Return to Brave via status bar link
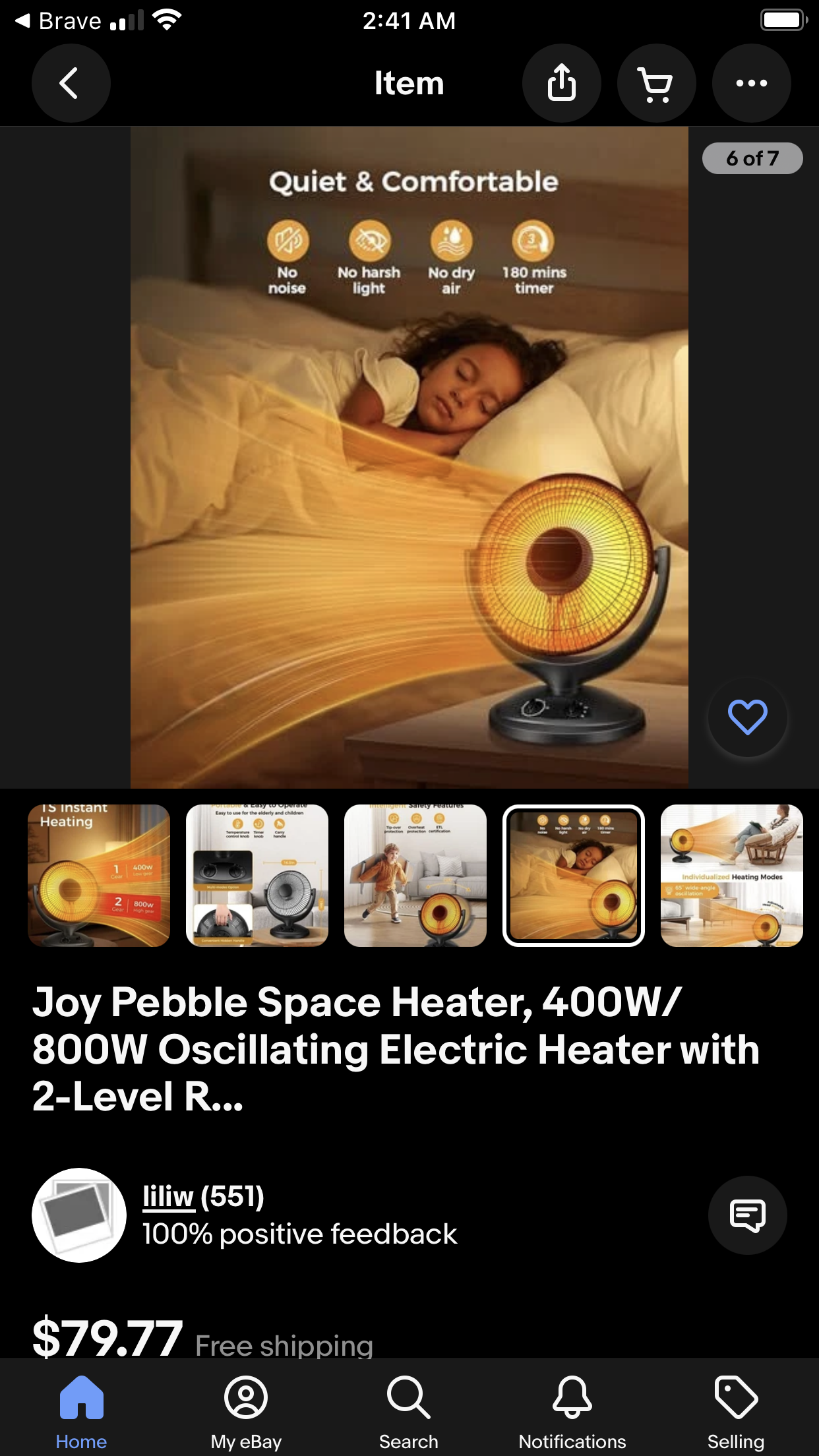819x1456 pixels. click(59, 21)
